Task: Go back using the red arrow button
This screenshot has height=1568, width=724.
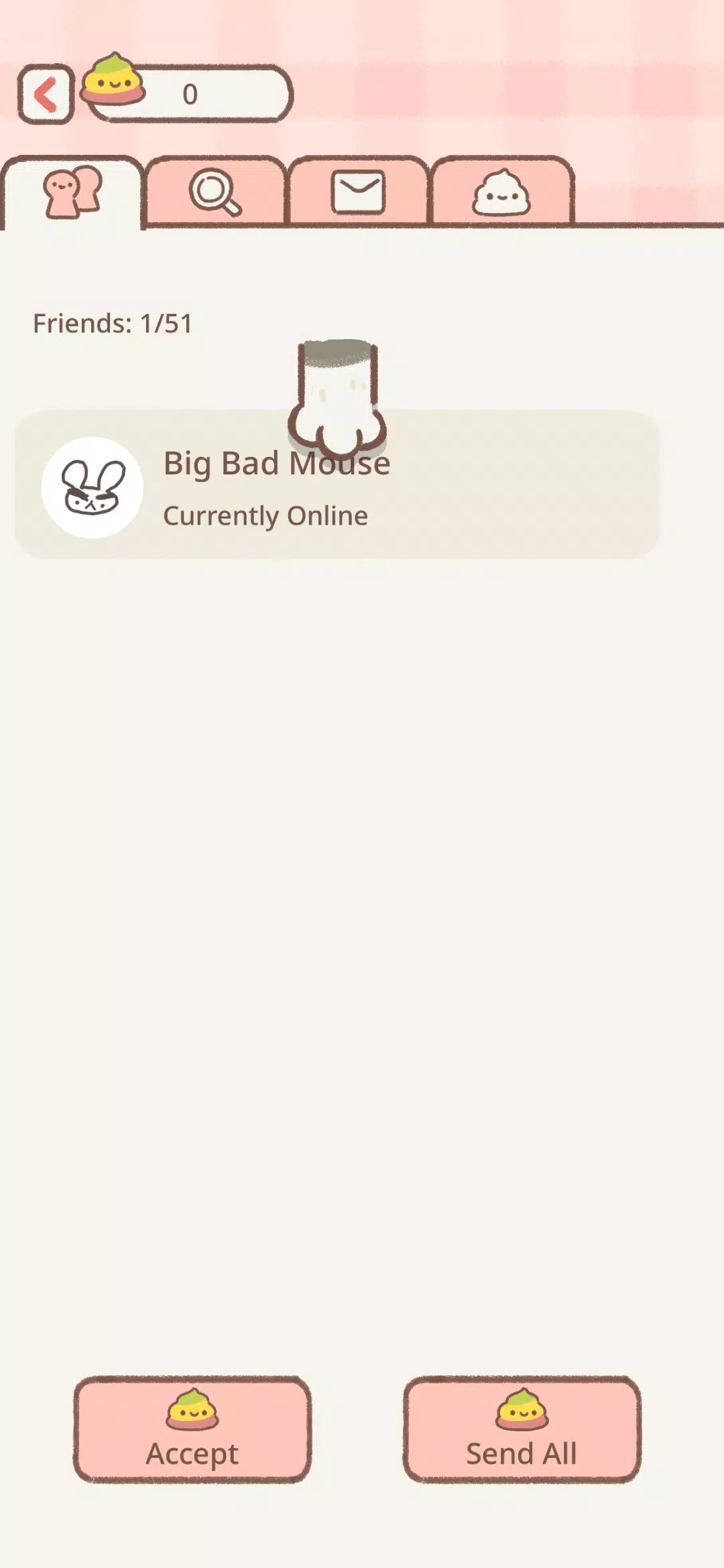Action: pyautogui.click(x=46, y=94)
